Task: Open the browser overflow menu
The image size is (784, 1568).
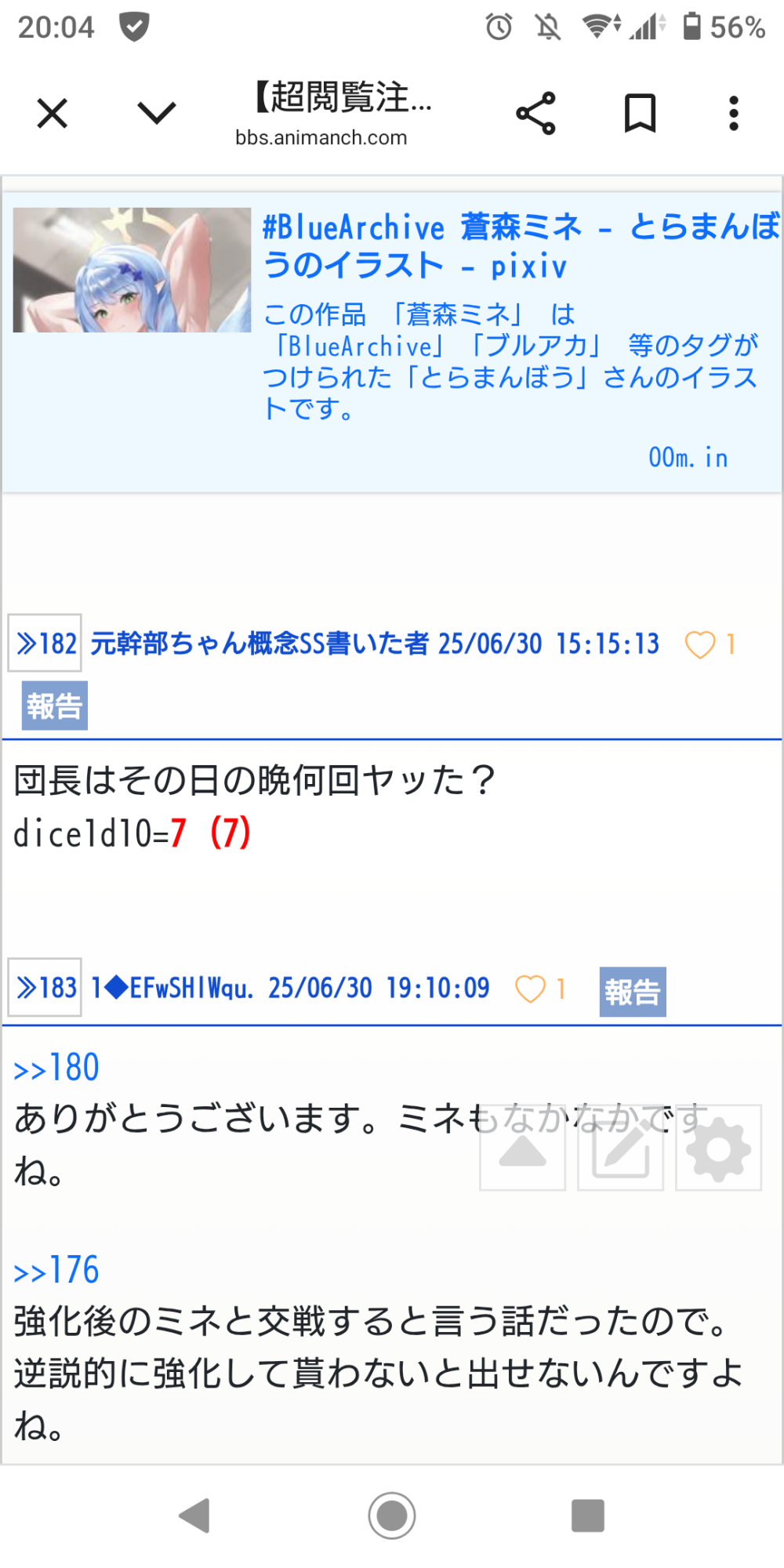Action: coord(733,114)
